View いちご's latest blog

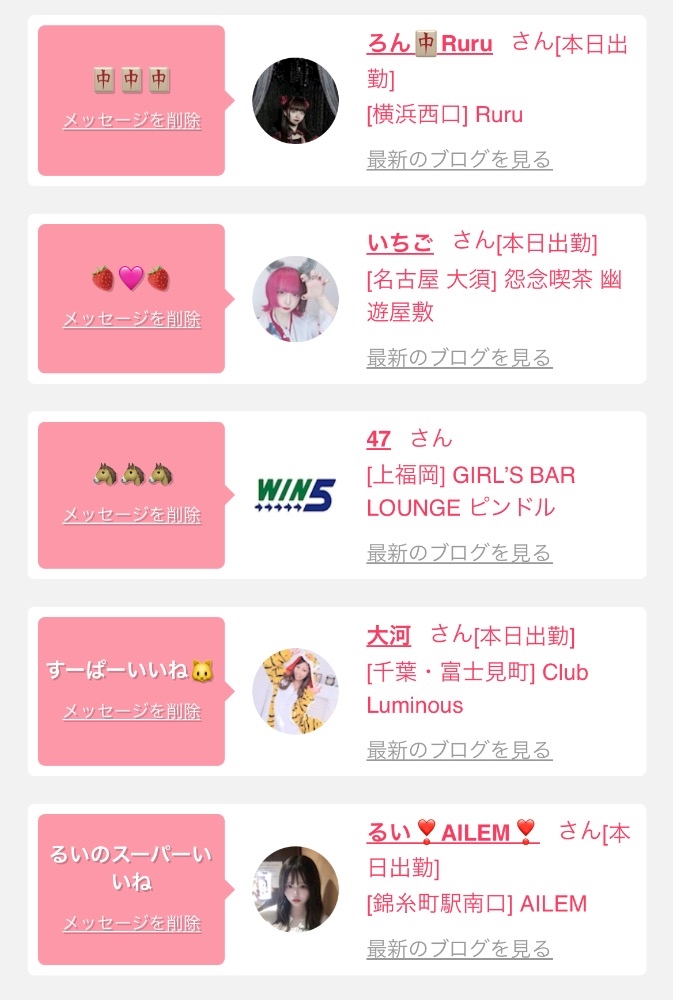point(459,358)
